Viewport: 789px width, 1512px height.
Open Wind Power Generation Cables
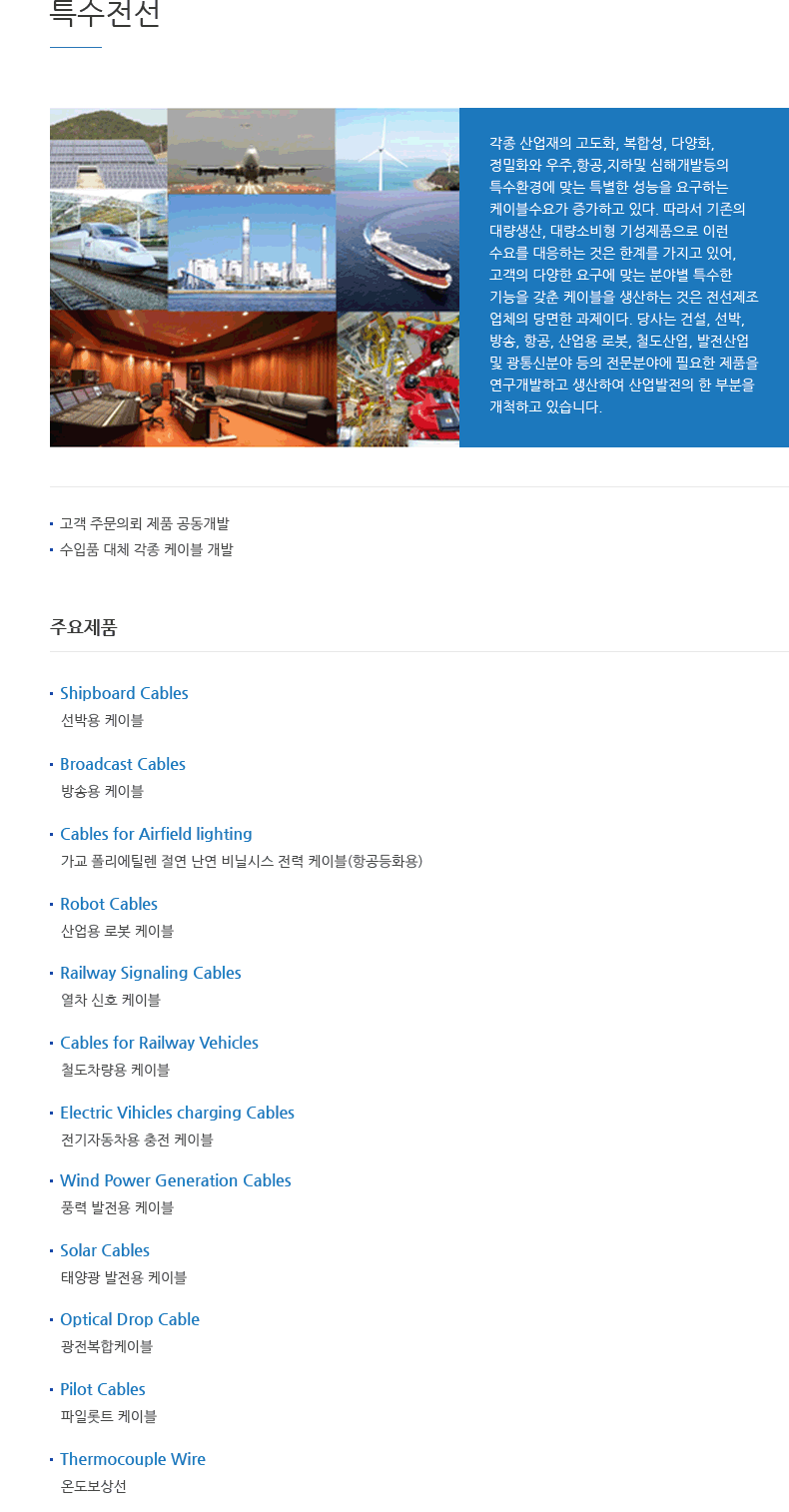[x=176, y=1180]
